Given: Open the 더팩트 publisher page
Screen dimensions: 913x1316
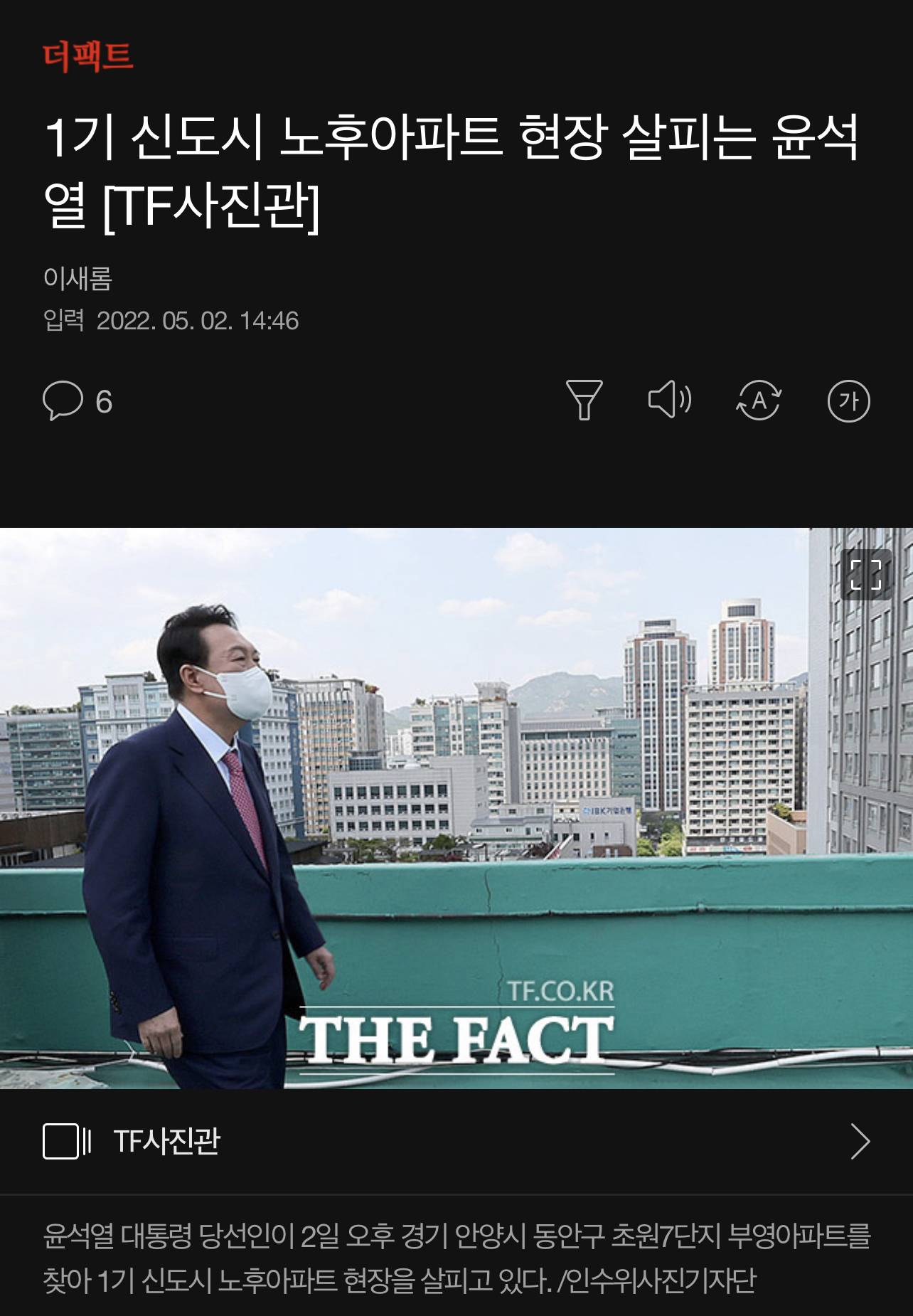Looking at the screenshot, I should pos(88,57).
